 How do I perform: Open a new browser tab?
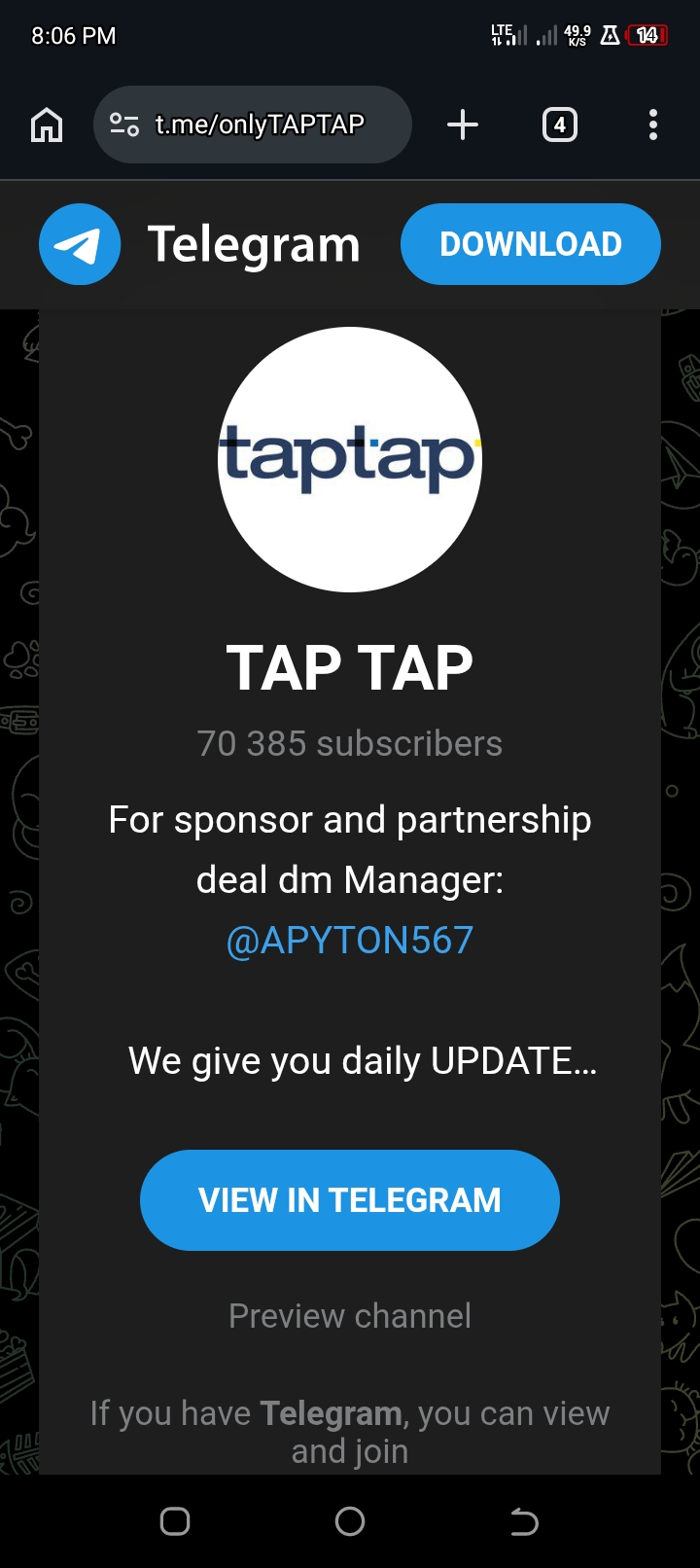click(x=463, y=125)
